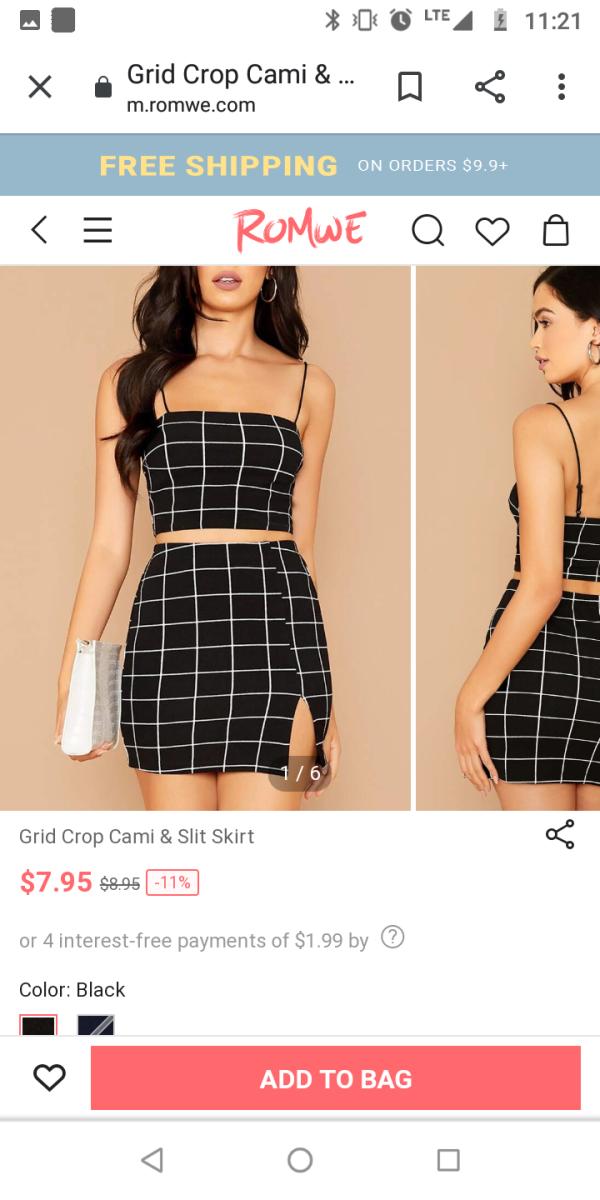Share the Grid Crop Cami product

560,835
